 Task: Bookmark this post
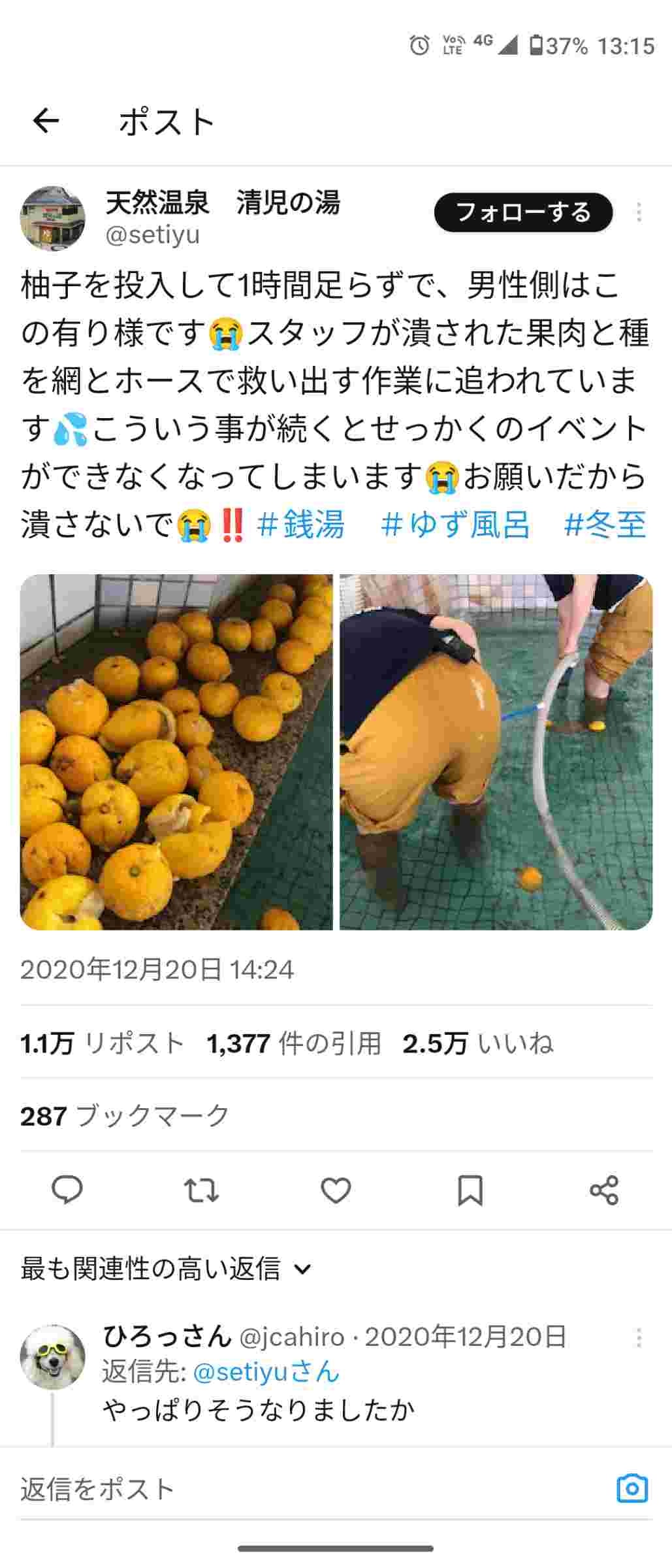point(470,1190)
